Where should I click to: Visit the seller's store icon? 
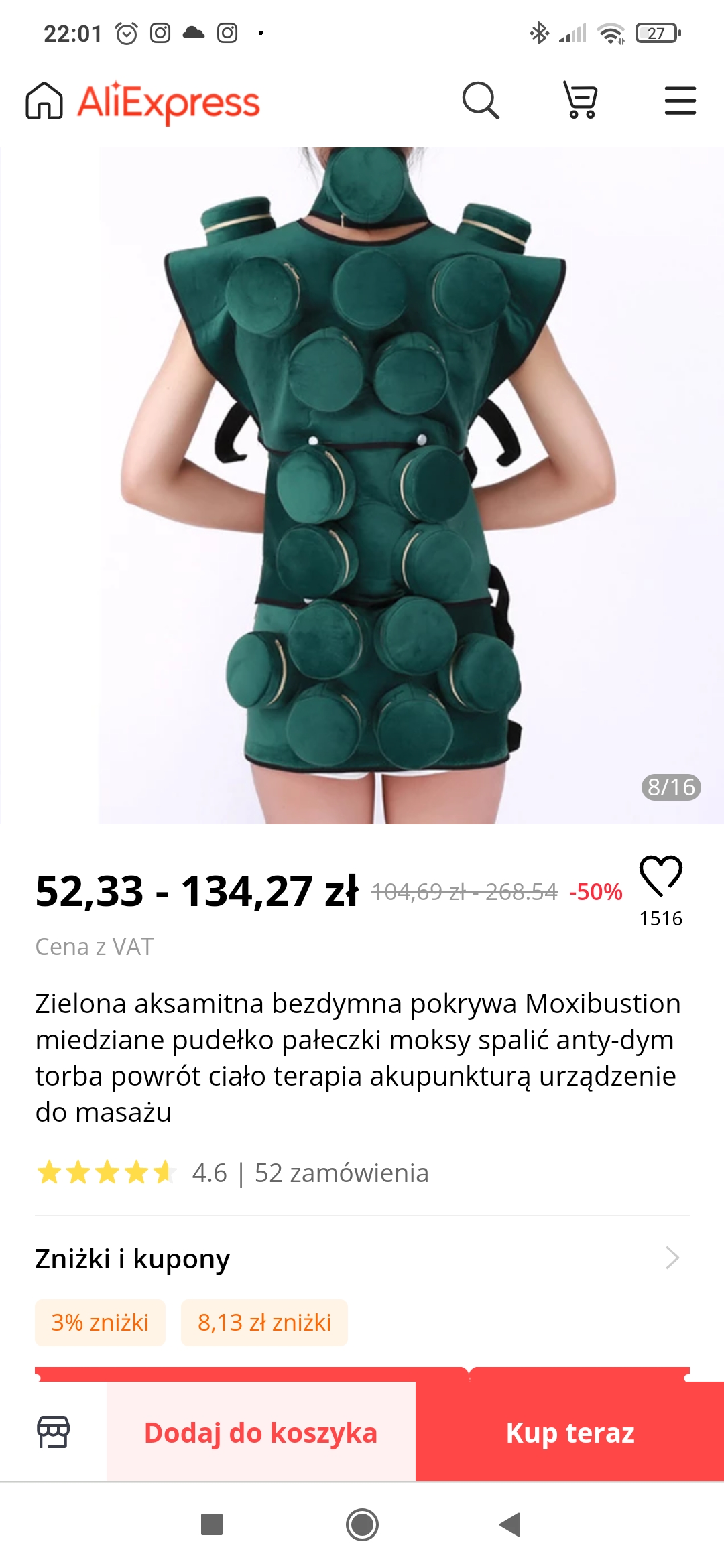click(53, 1432)
